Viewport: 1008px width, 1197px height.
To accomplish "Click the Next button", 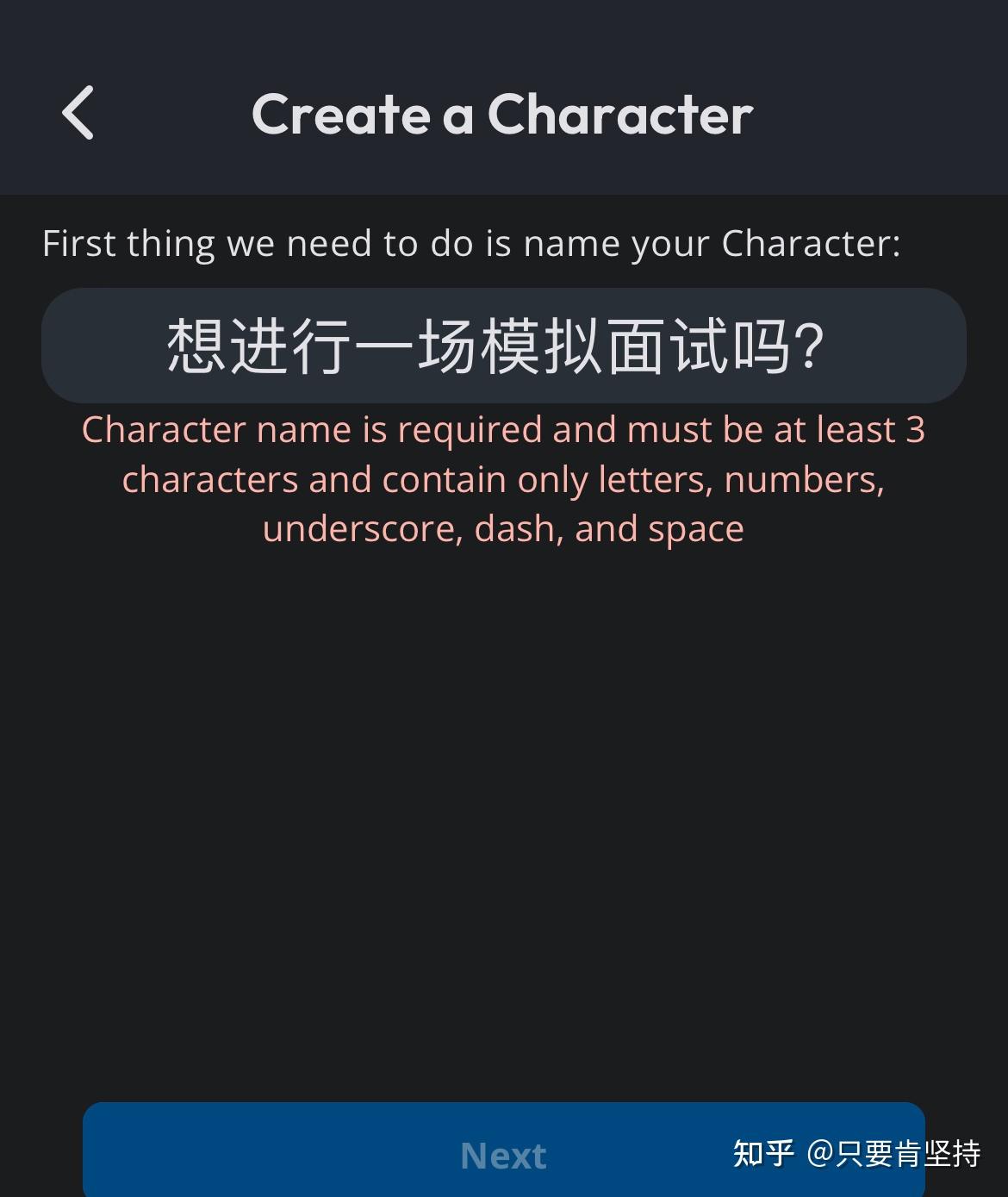I will coord(502,1155).
